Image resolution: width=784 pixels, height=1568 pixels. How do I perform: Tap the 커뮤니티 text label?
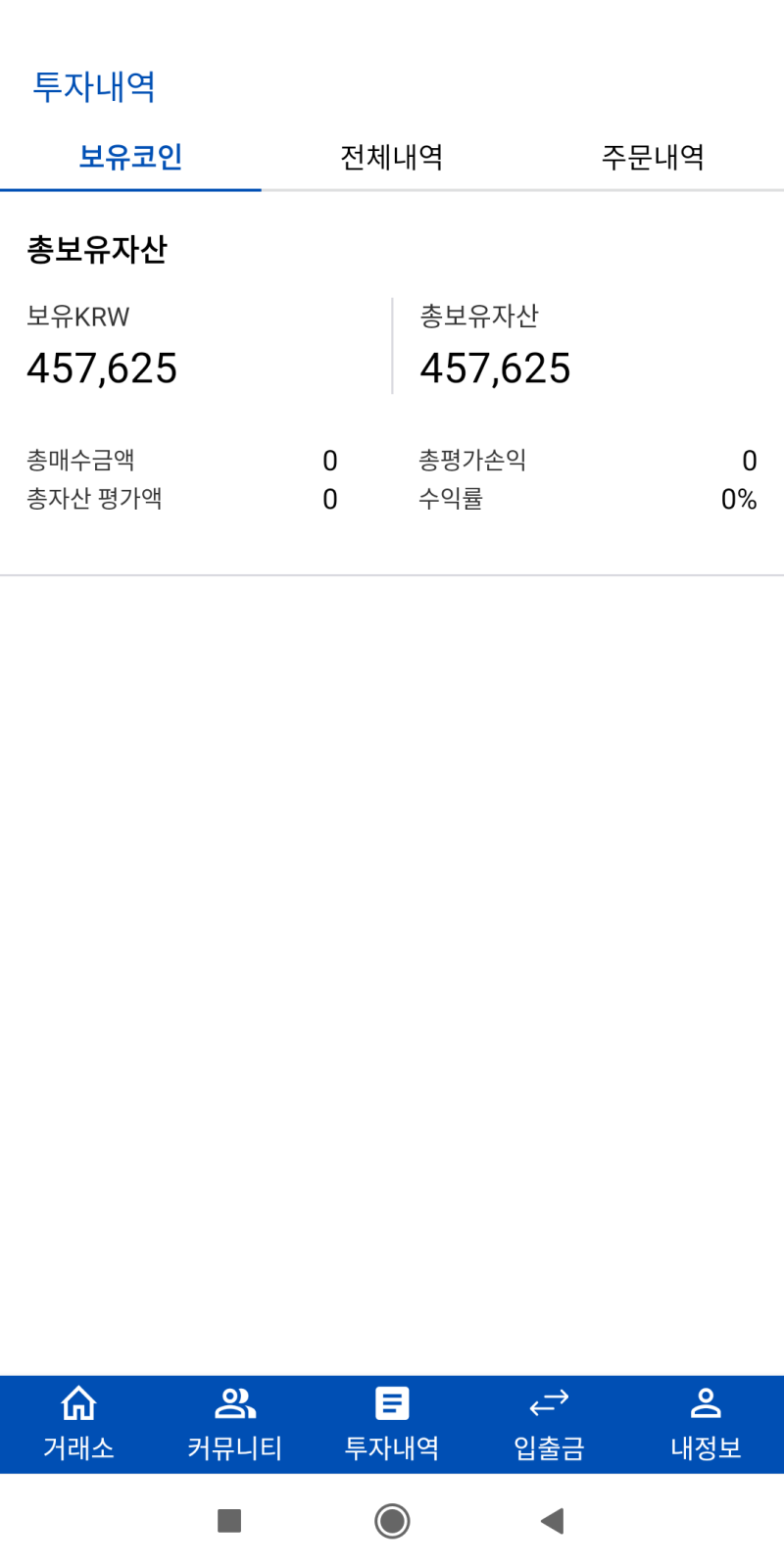pyautogui.click(x=235, y=1446)
